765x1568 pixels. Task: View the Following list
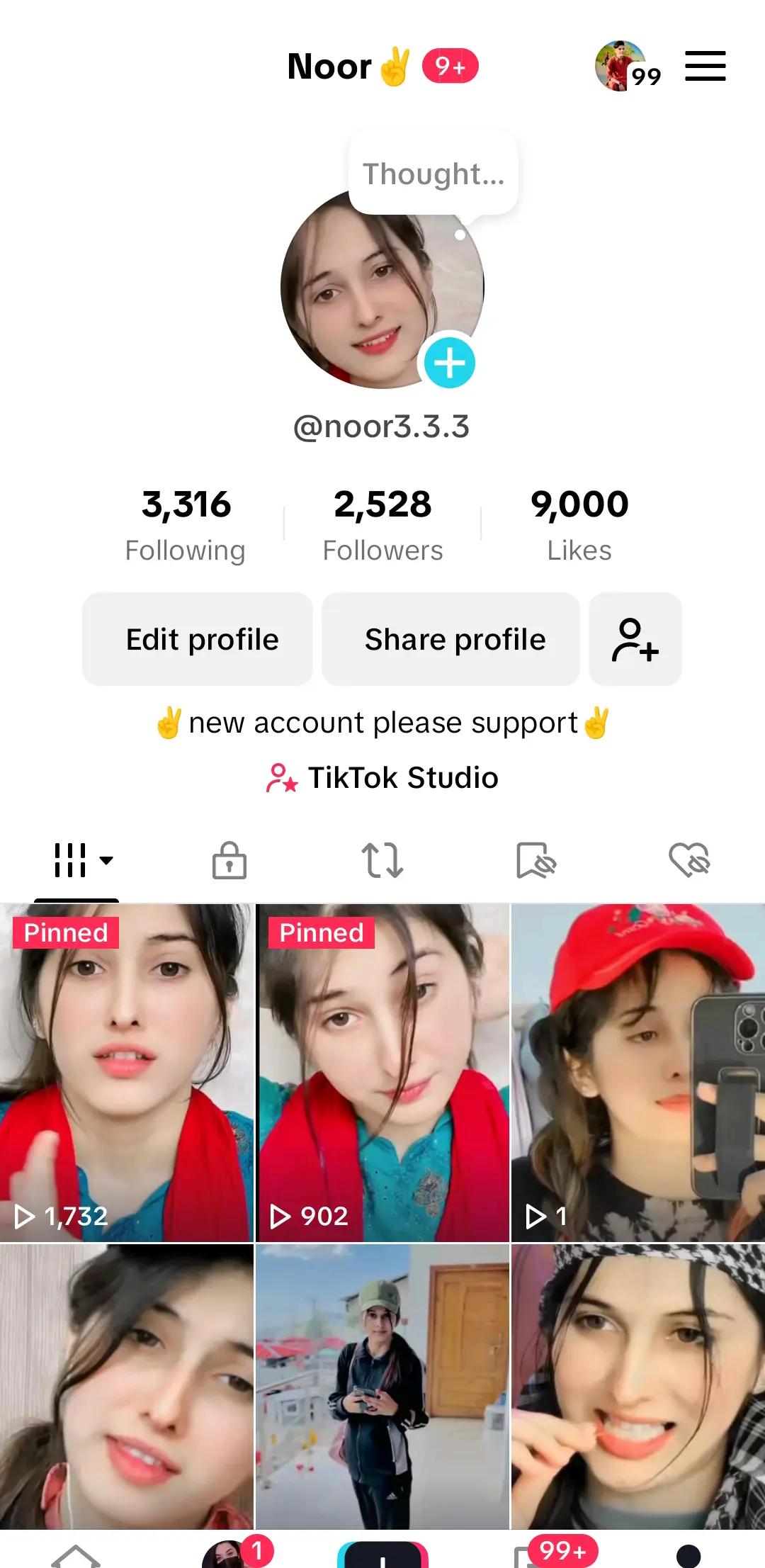coord(186,524)
